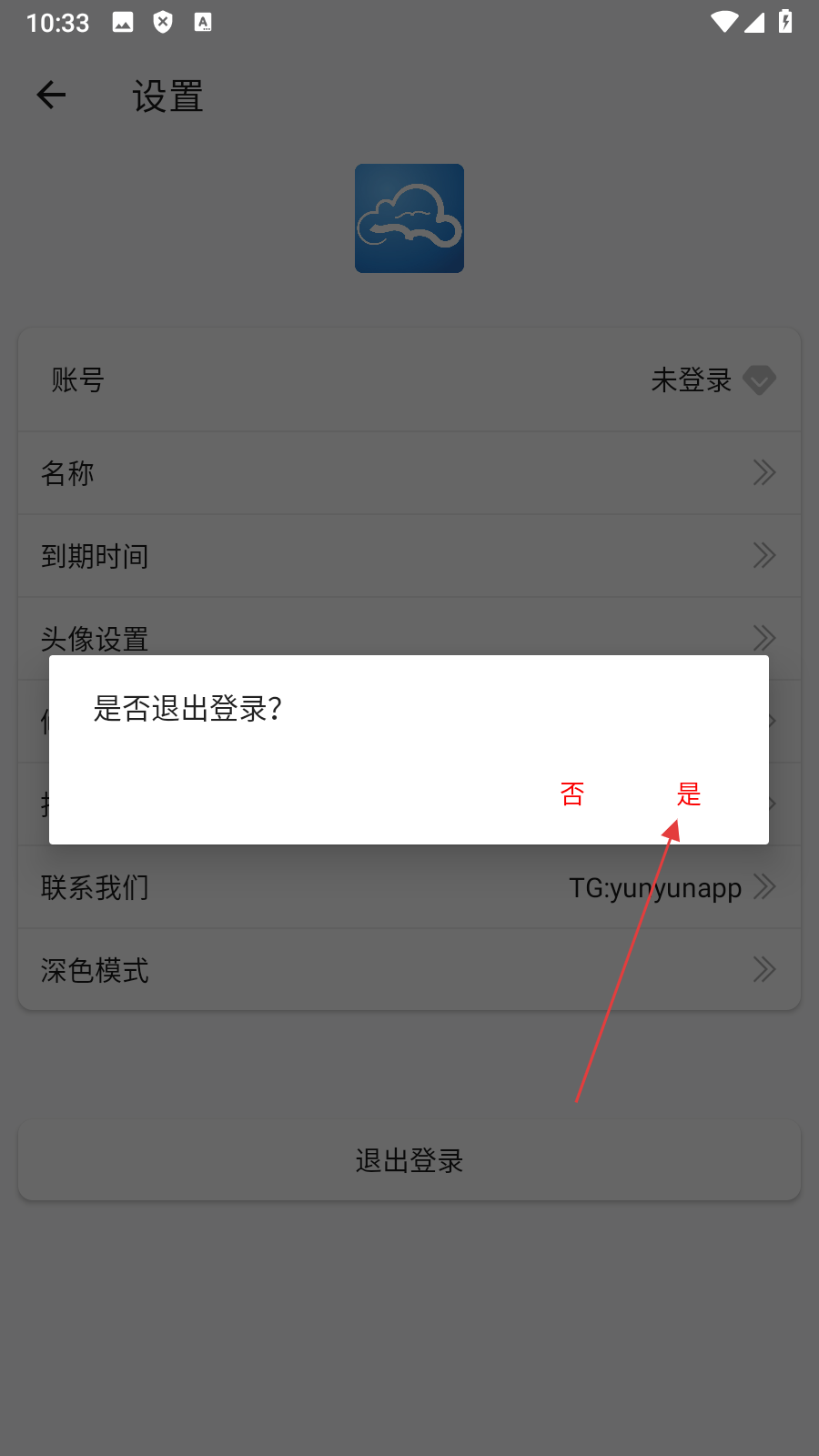Cancel logout by tapping 否

[572, 794]
